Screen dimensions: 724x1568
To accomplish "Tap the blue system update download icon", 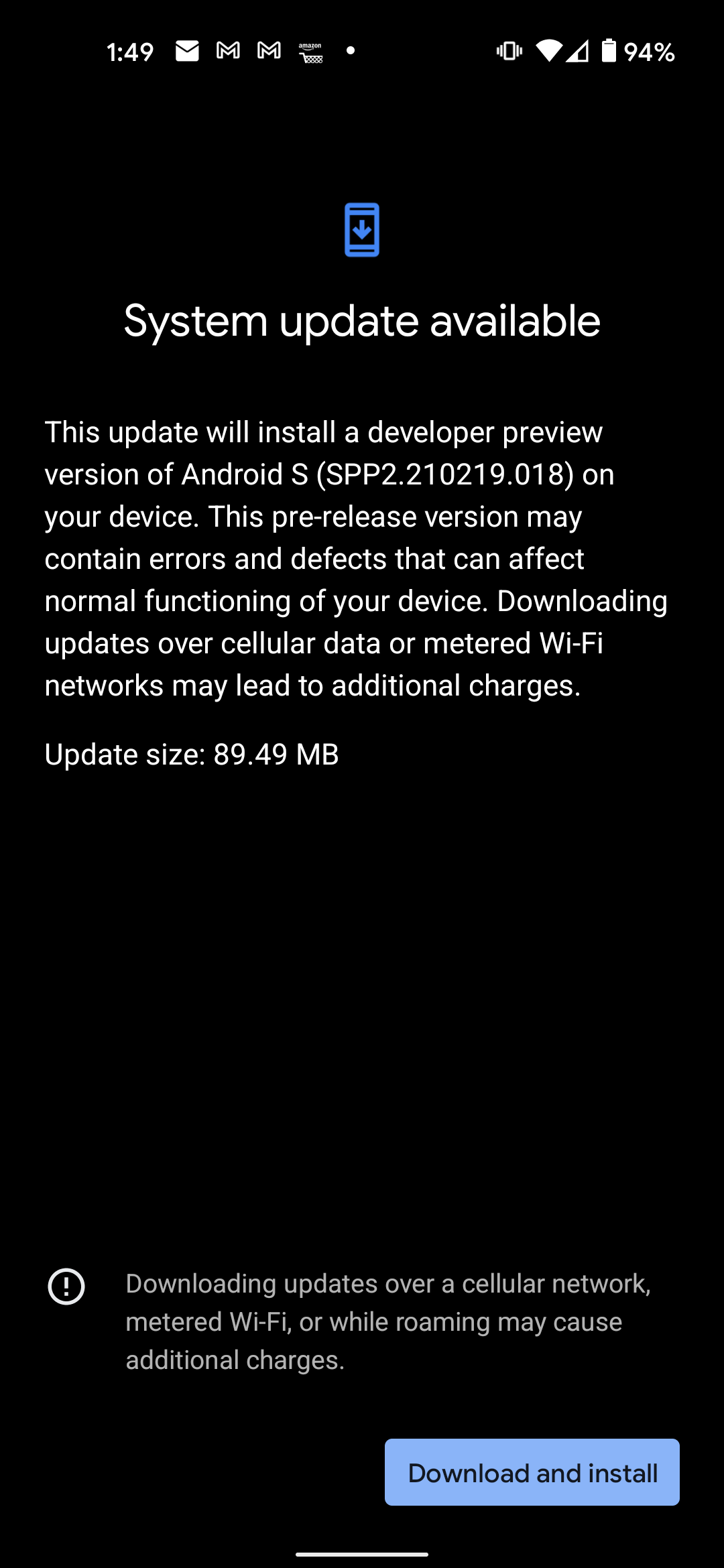I will pos(362,229).
